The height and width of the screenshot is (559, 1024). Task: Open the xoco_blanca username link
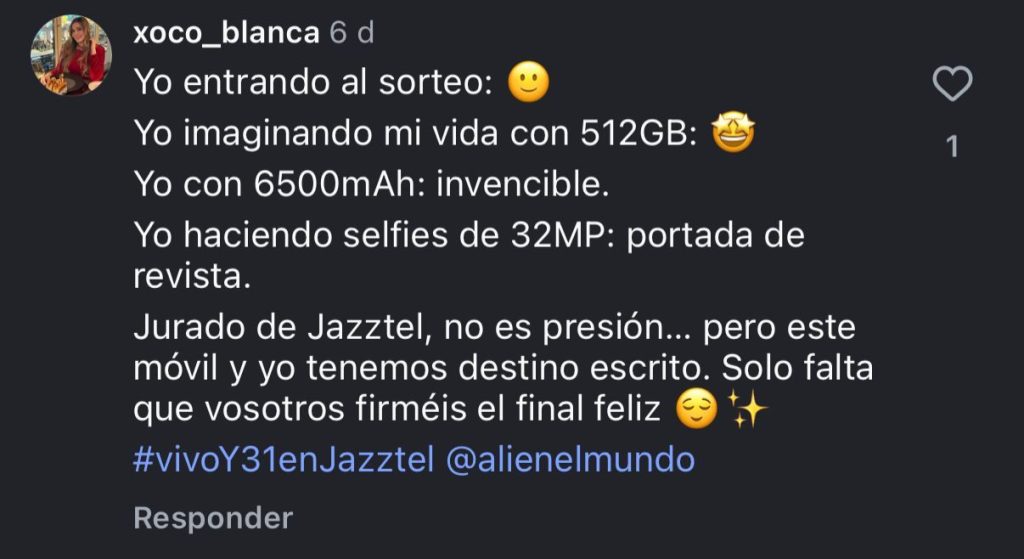coord(226,33)
